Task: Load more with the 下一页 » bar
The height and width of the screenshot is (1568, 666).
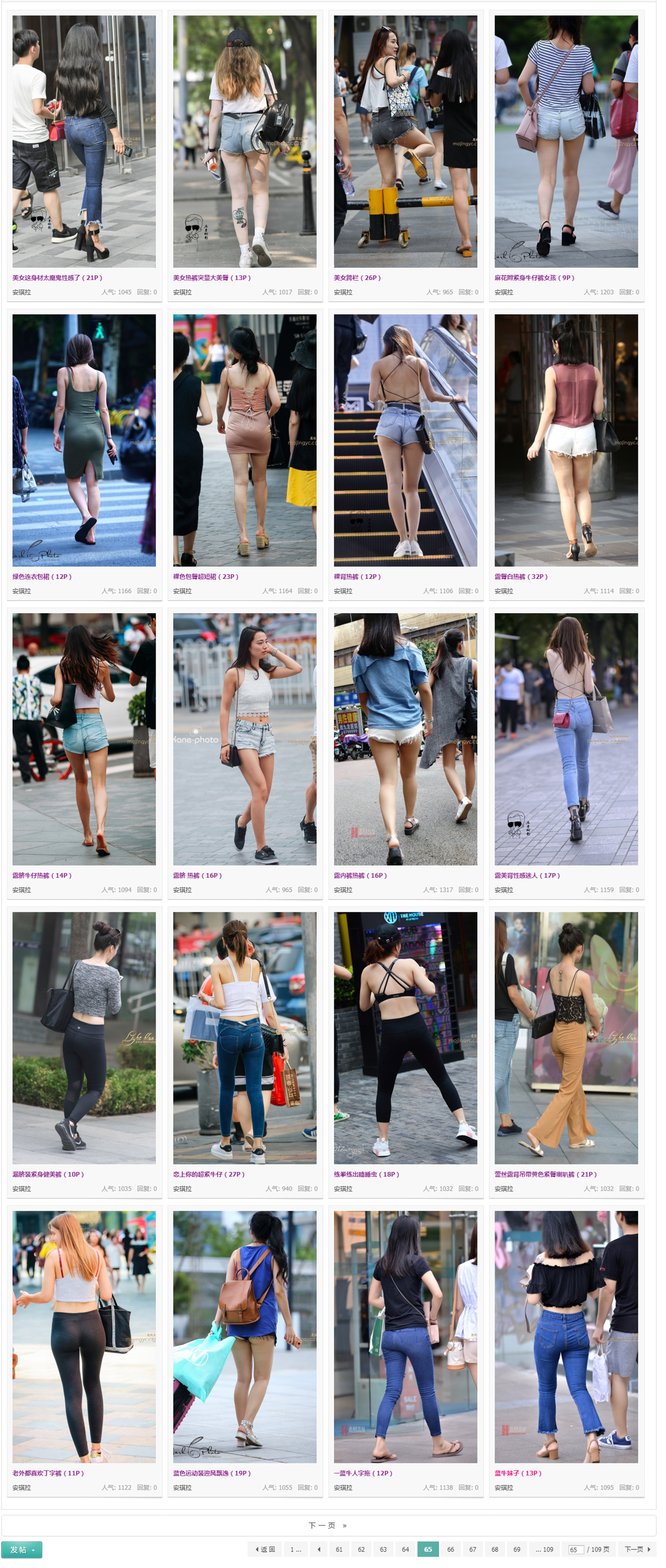Action: (328, 1525)
